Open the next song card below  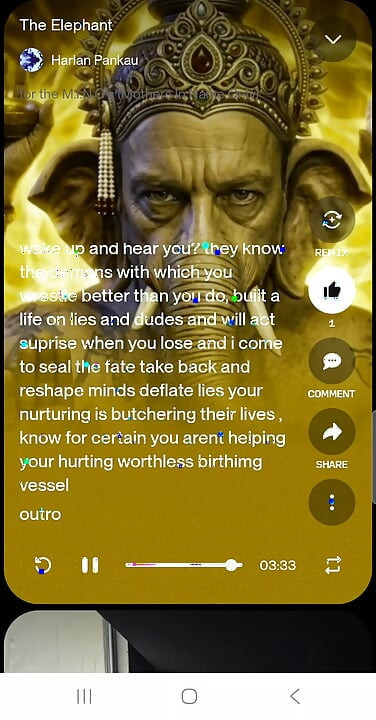(x=188, y=641)
